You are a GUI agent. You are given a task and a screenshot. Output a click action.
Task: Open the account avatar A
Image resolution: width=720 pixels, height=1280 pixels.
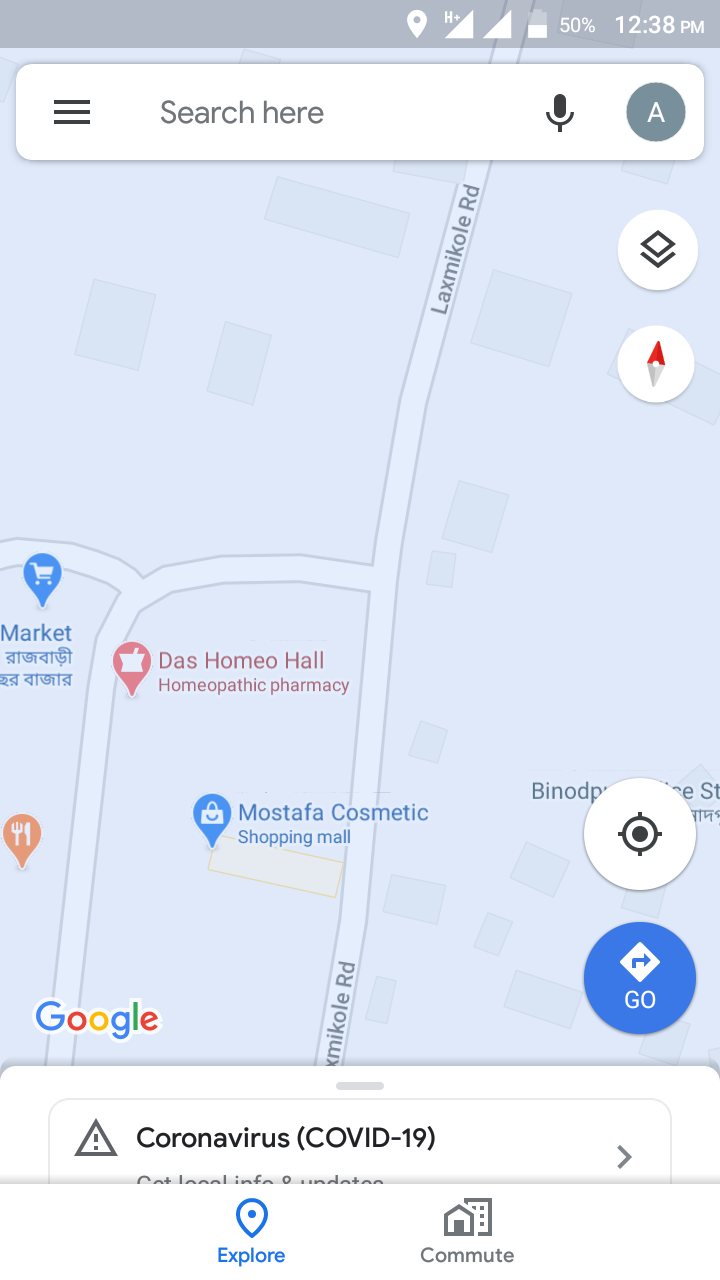pyautogui.click(x=655, y=112)
